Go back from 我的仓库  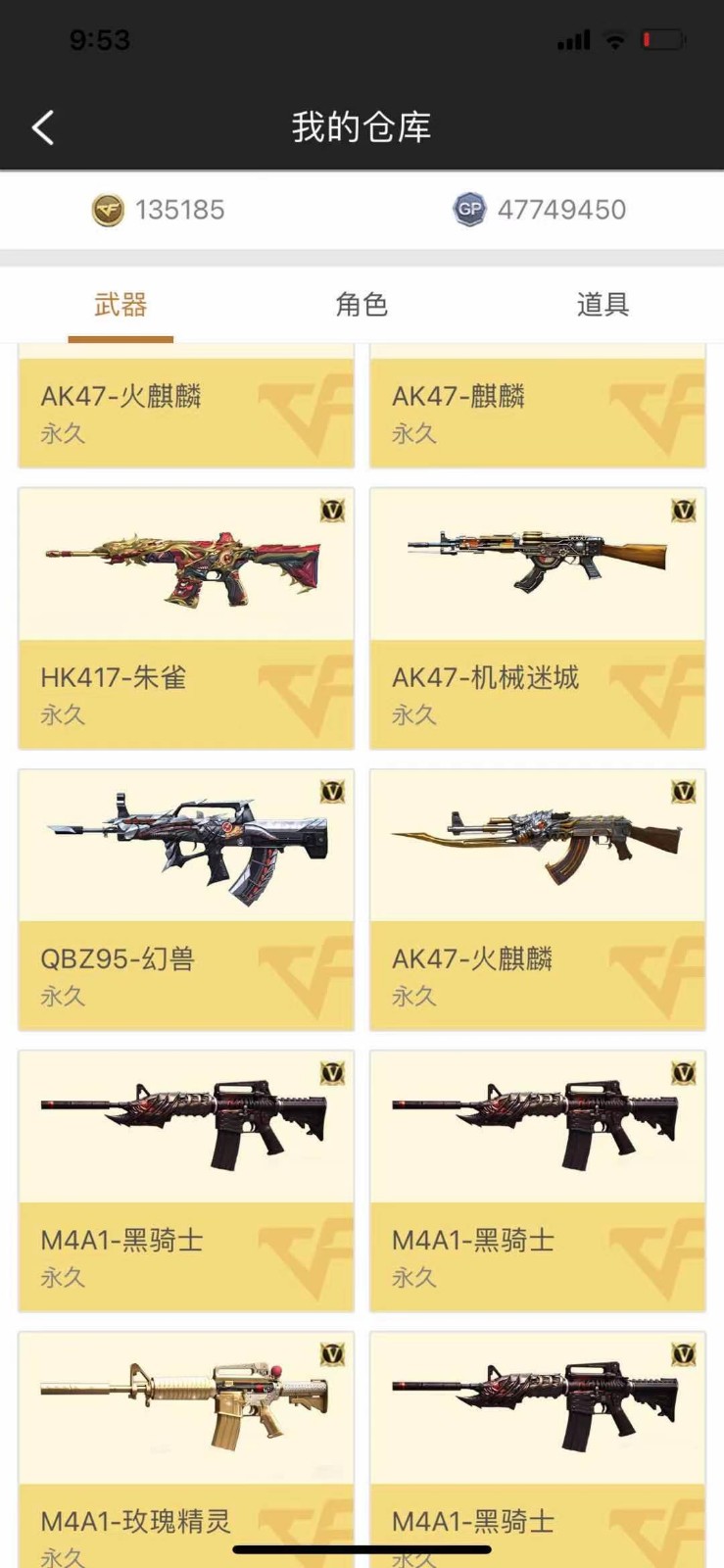pos(43,127)
